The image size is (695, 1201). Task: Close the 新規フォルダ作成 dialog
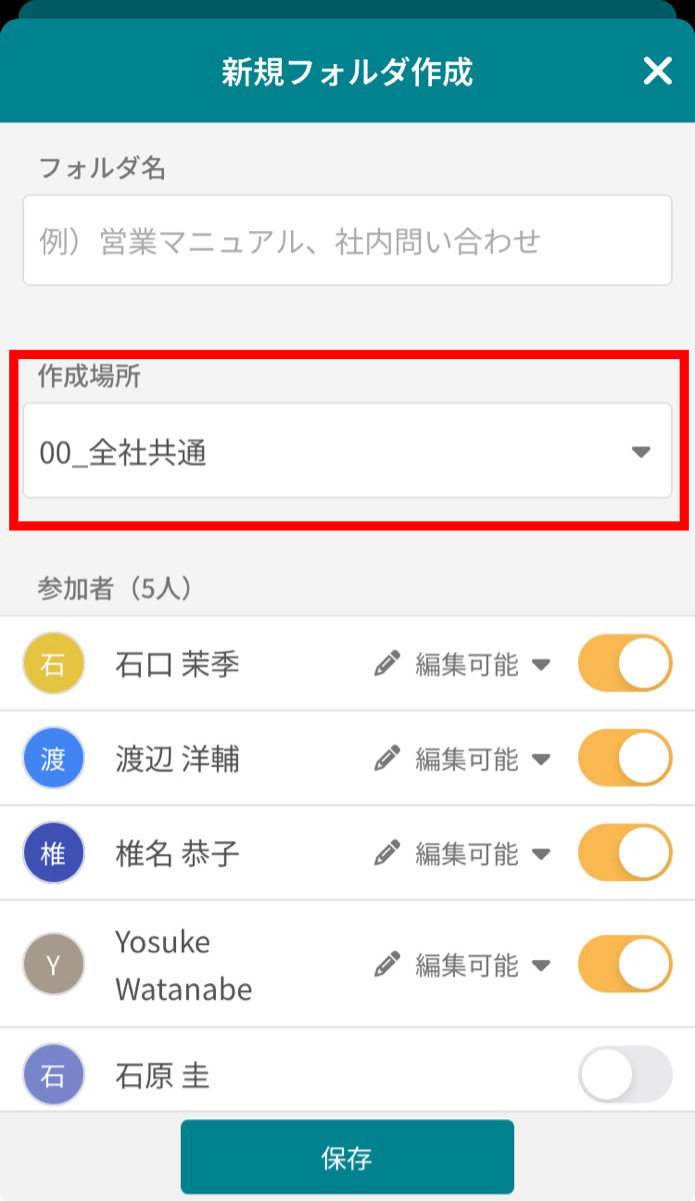(657, 71)
